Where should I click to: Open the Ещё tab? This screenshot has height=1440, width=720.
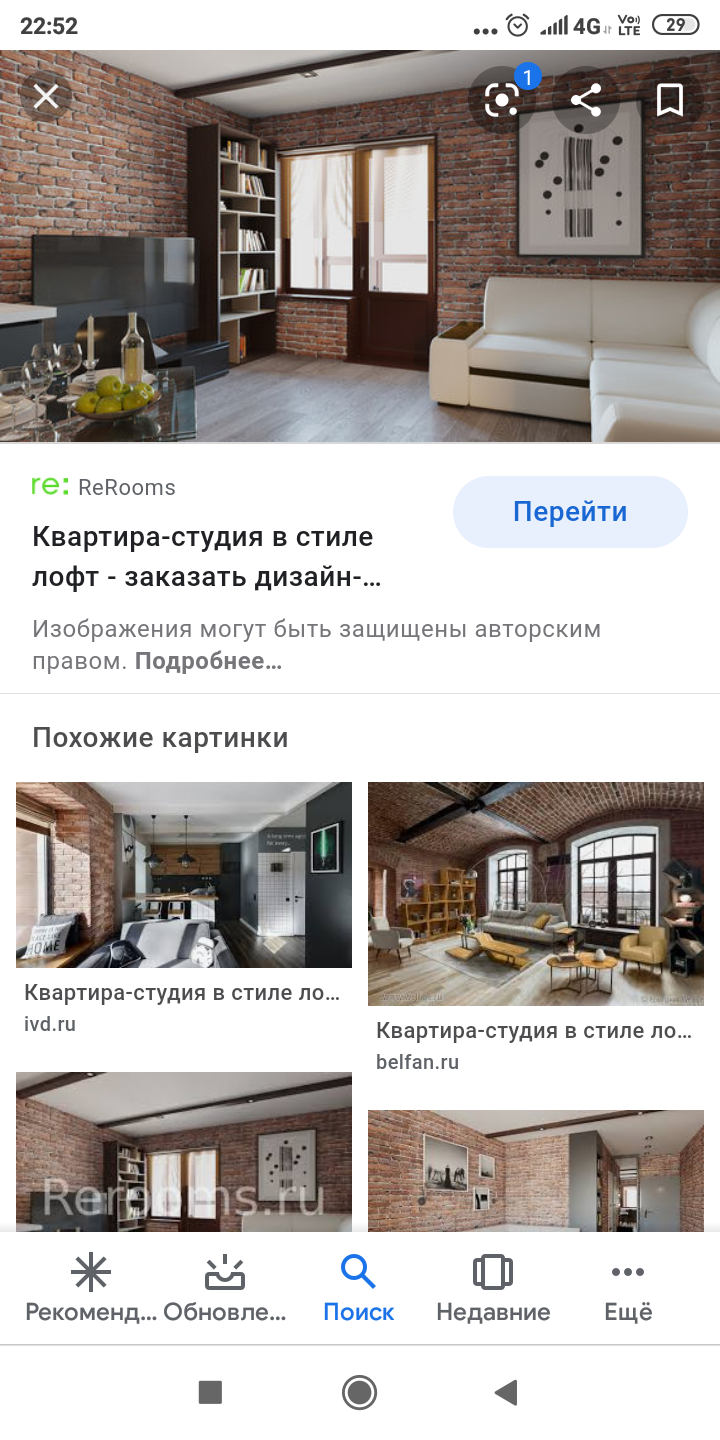[x=628, y=1289]
